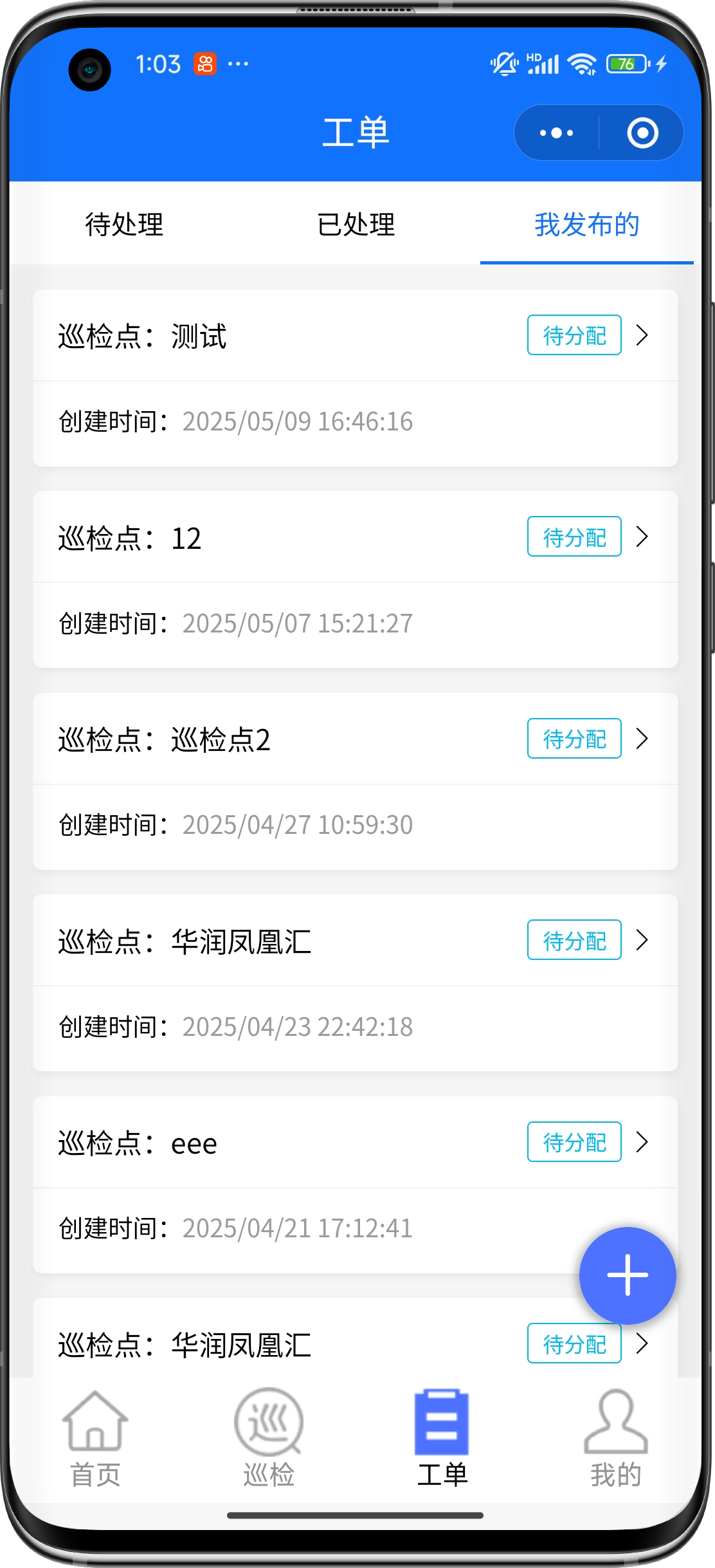Image resolution: width=715 pixels, height=1568 pixels.
Task: Open the mini program more options menu
Action: (556, 133)
